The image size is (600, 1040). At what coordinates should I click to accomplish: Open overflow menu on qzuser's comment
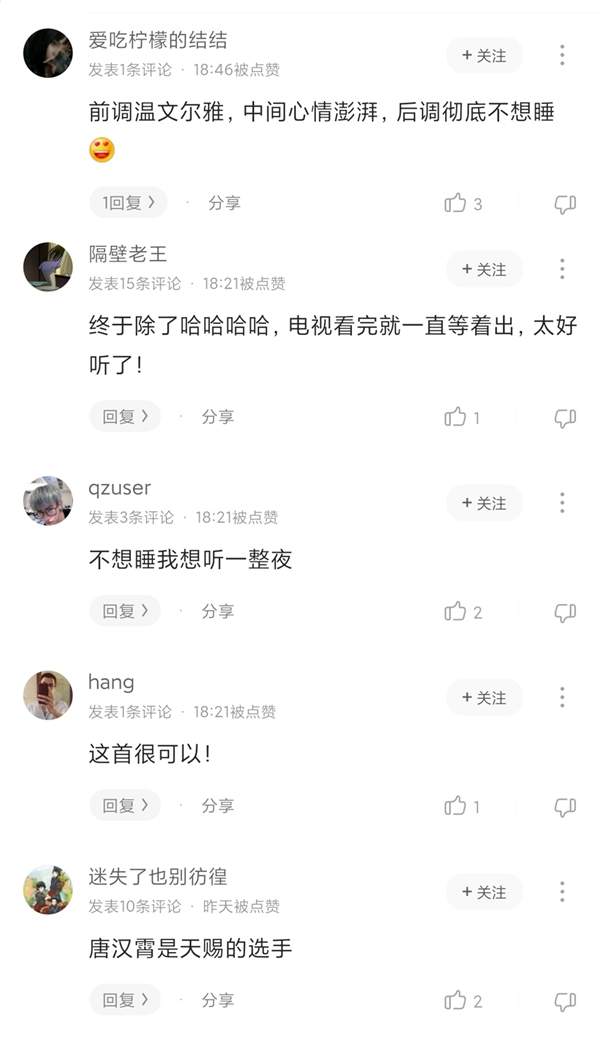click(x=562, y=503)
